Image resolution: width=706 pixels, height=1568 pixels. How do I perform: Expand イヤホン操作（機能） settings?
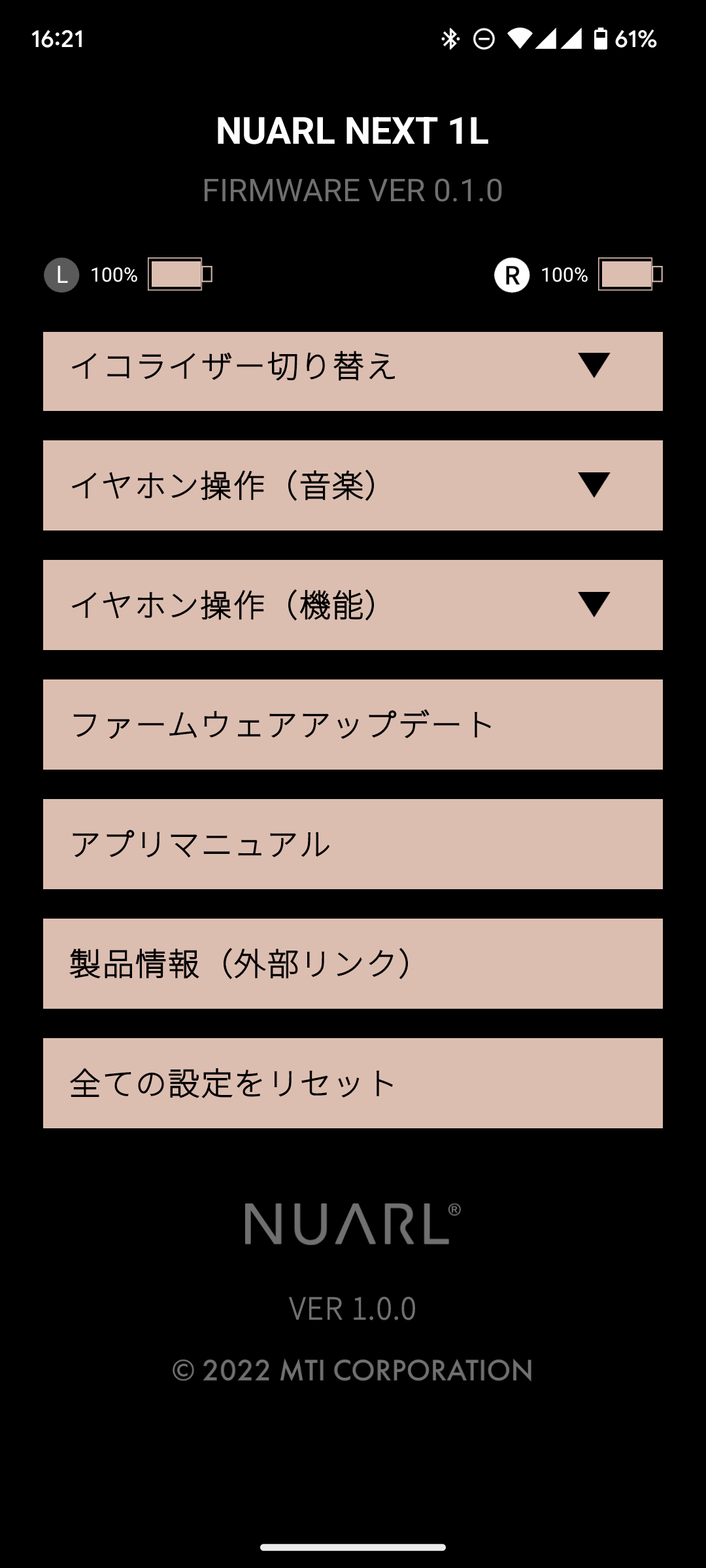click(353, 605)
